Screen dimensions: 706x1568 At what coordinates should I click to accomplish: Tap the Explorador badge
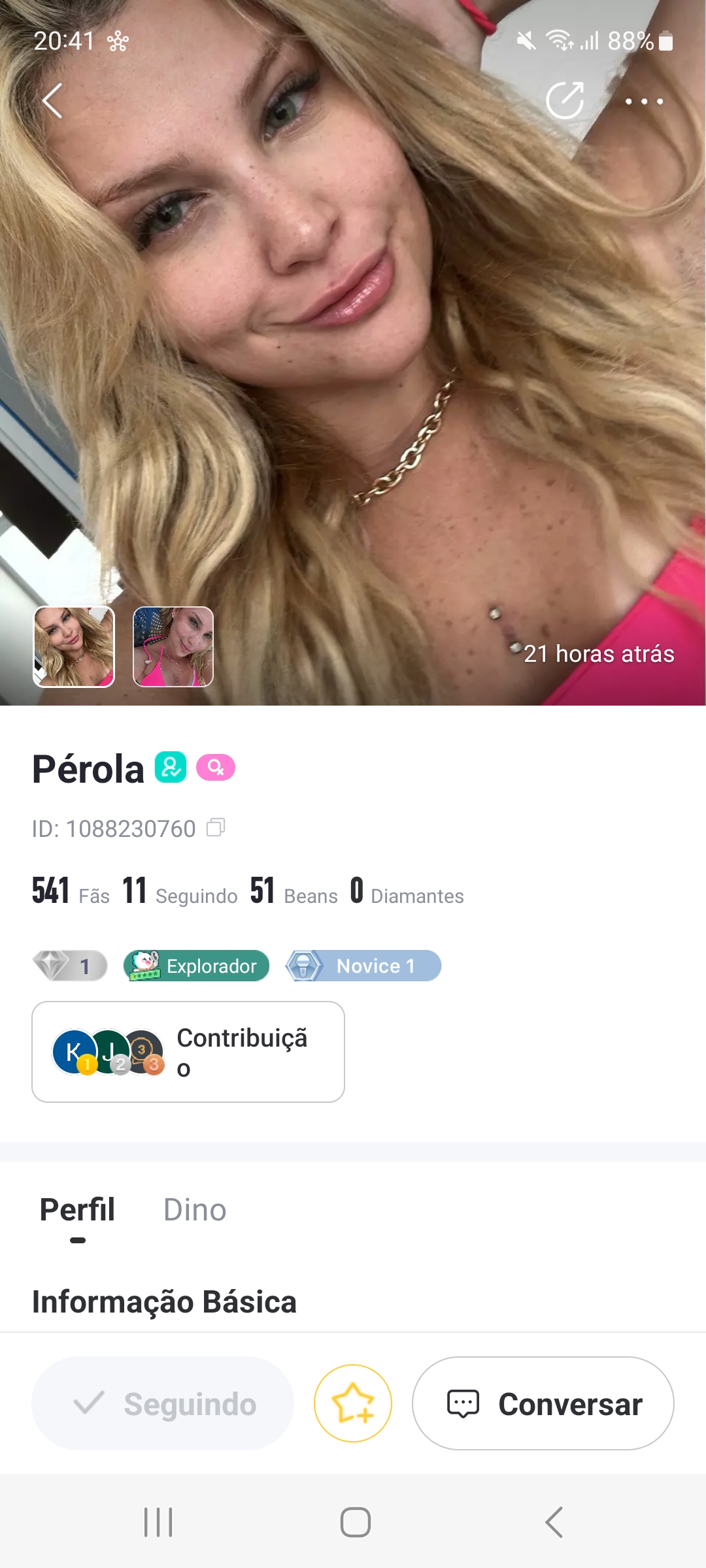coord(196,966)
